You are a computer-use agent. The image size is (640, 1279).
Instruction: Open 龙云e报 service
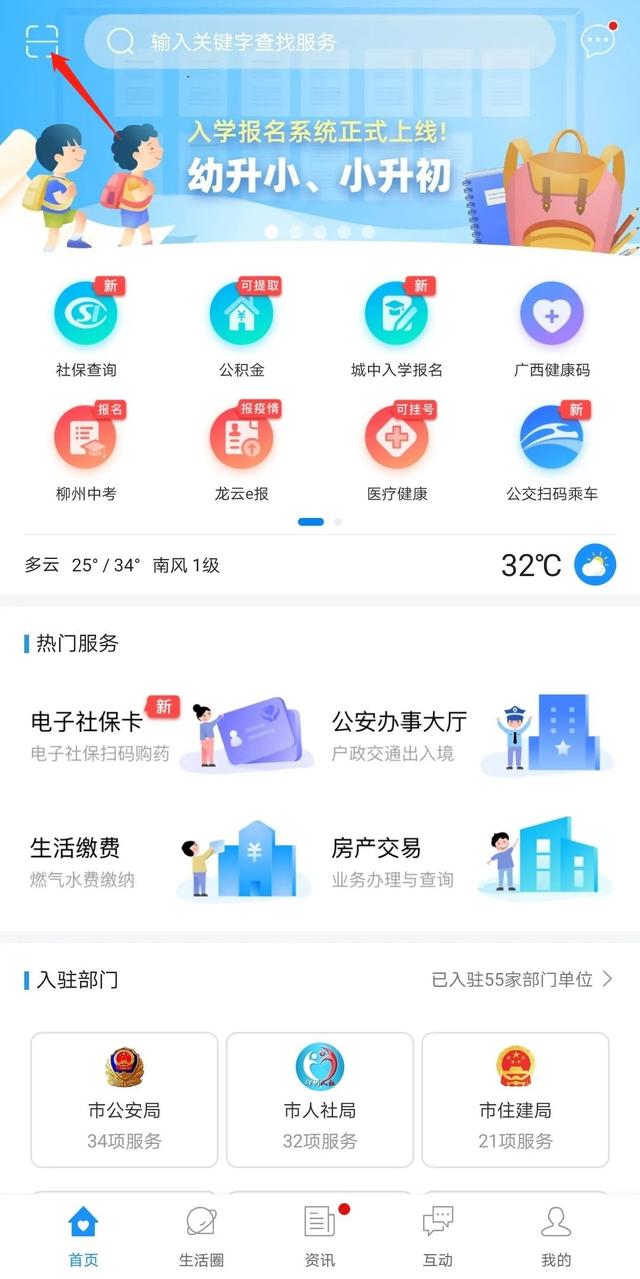242,450
